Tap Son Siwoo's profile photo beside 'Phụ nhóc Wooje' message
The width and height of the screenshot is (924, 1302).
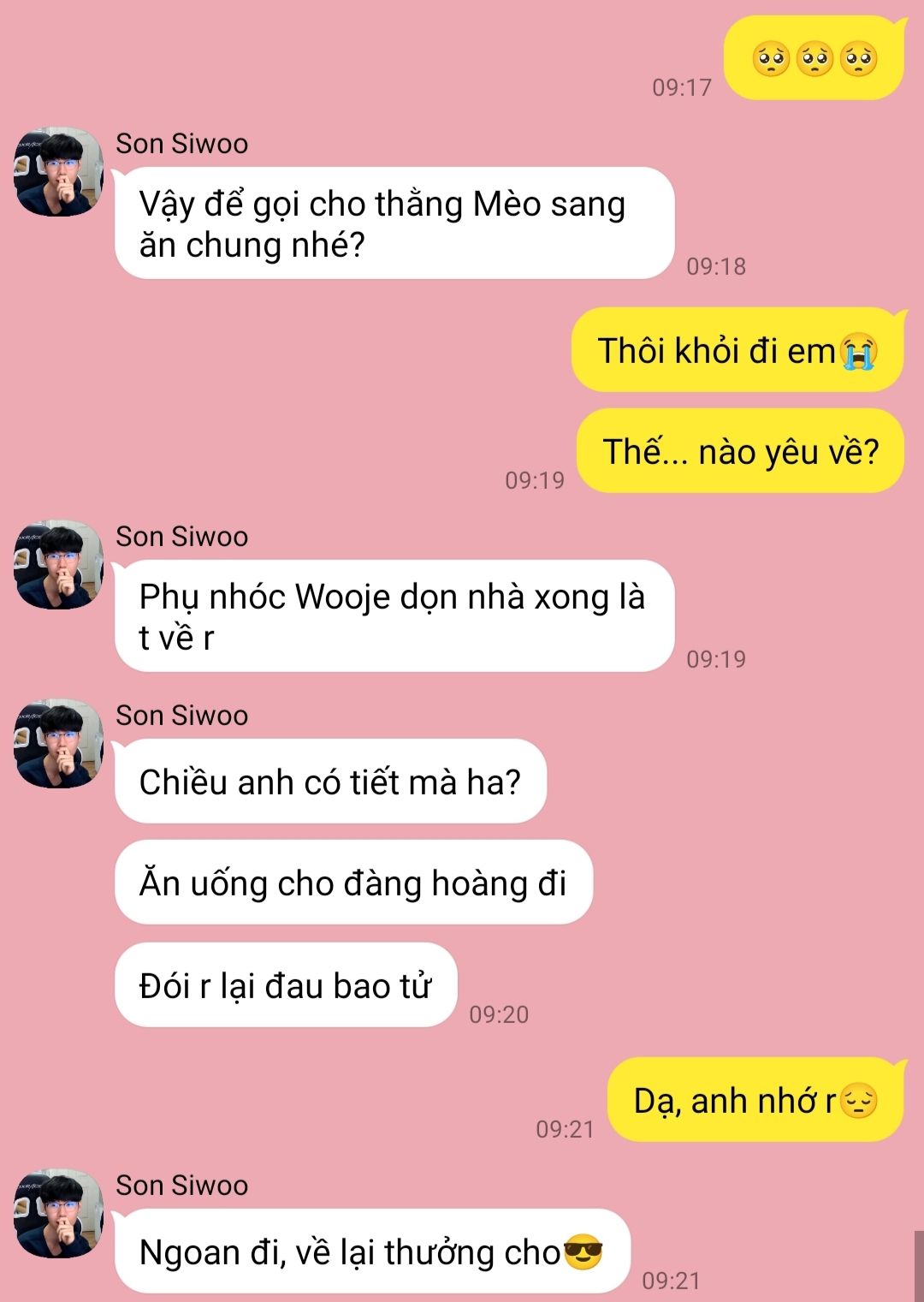coord(58,565)
